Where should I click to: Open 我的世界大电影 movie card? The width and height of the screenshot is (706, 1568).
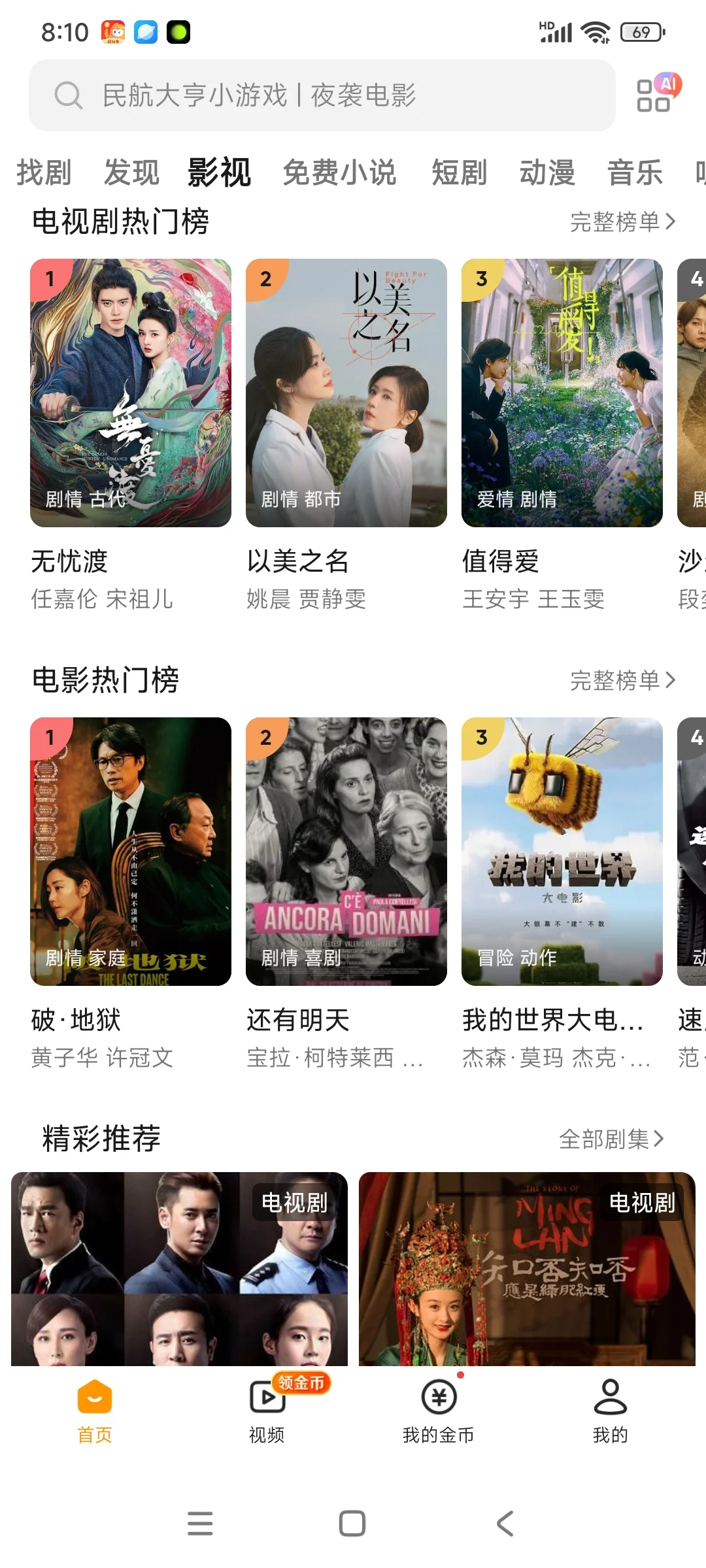pos(562,851)
